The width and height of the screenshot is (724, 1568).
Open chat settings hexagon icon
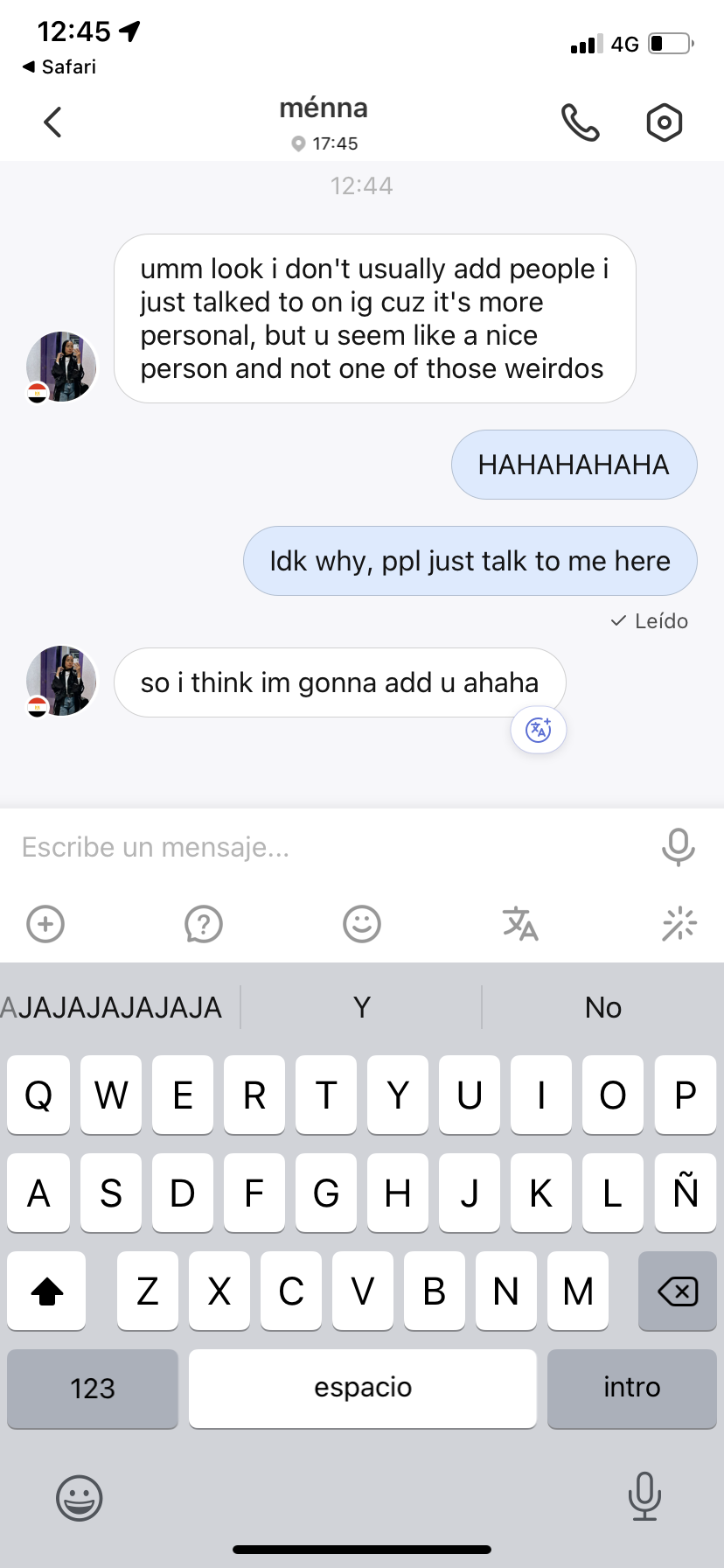point(664,122)
